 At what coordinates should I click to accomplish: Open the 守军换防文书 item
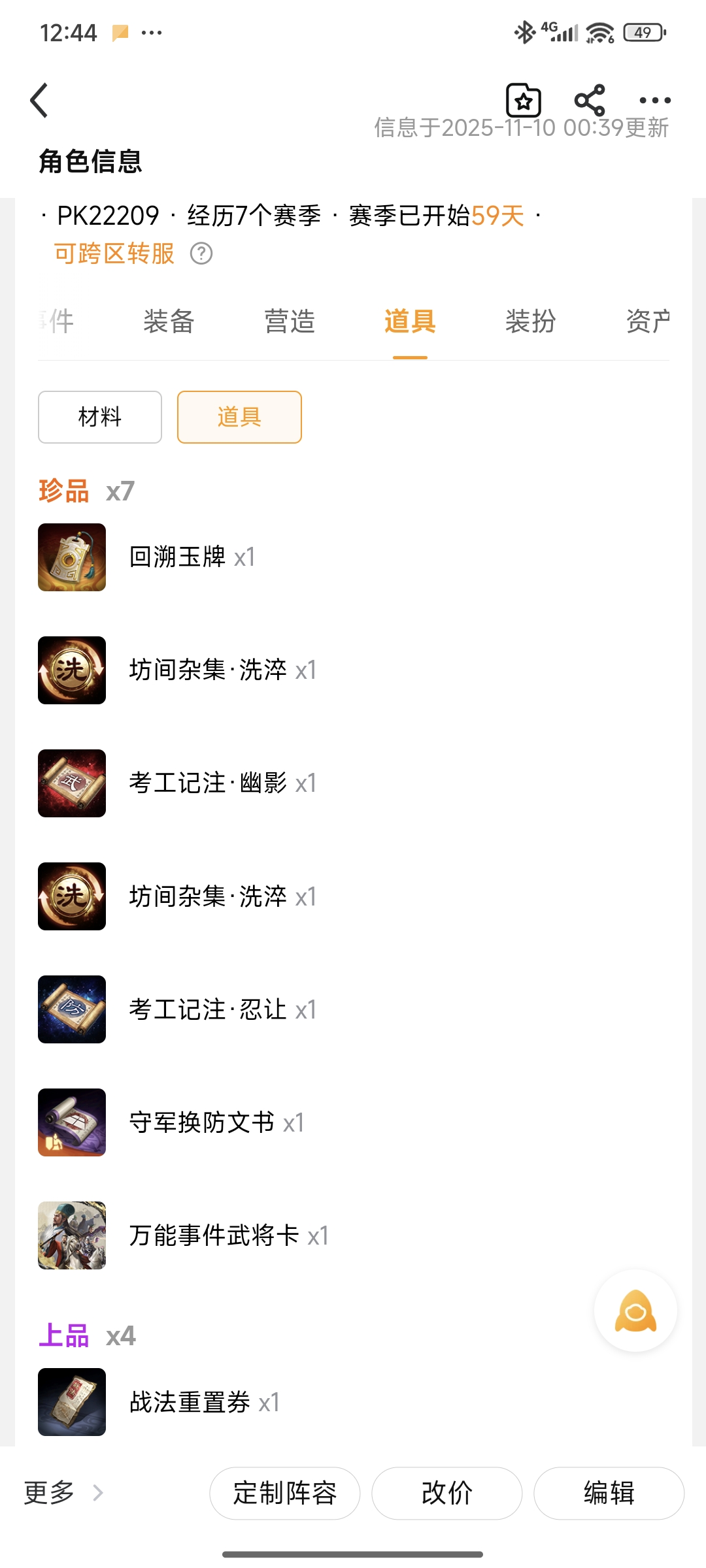pos(201,1122)
